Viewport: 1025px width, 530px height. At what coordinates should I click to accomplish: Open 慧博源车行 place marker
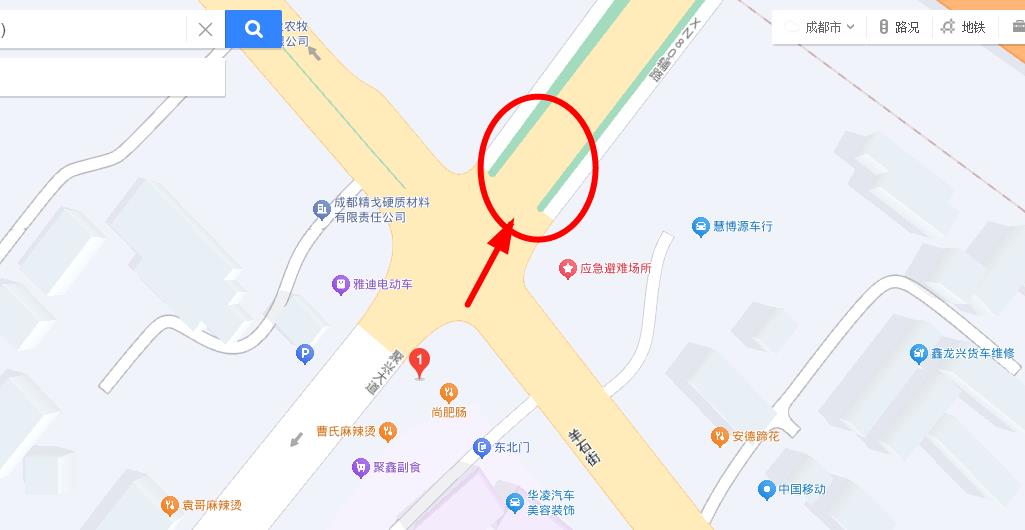[700, 227]
